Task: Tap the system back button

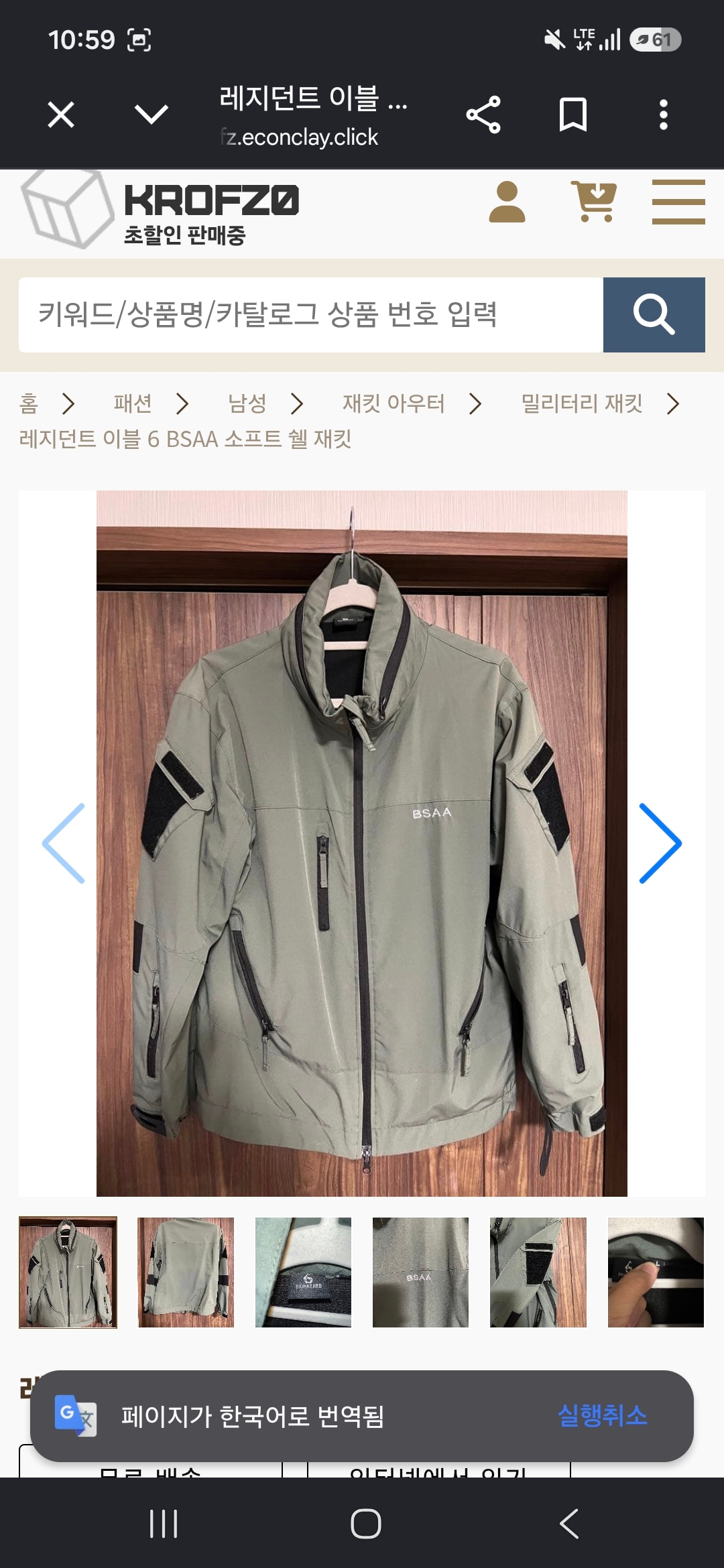Action: pos(569,1524)
